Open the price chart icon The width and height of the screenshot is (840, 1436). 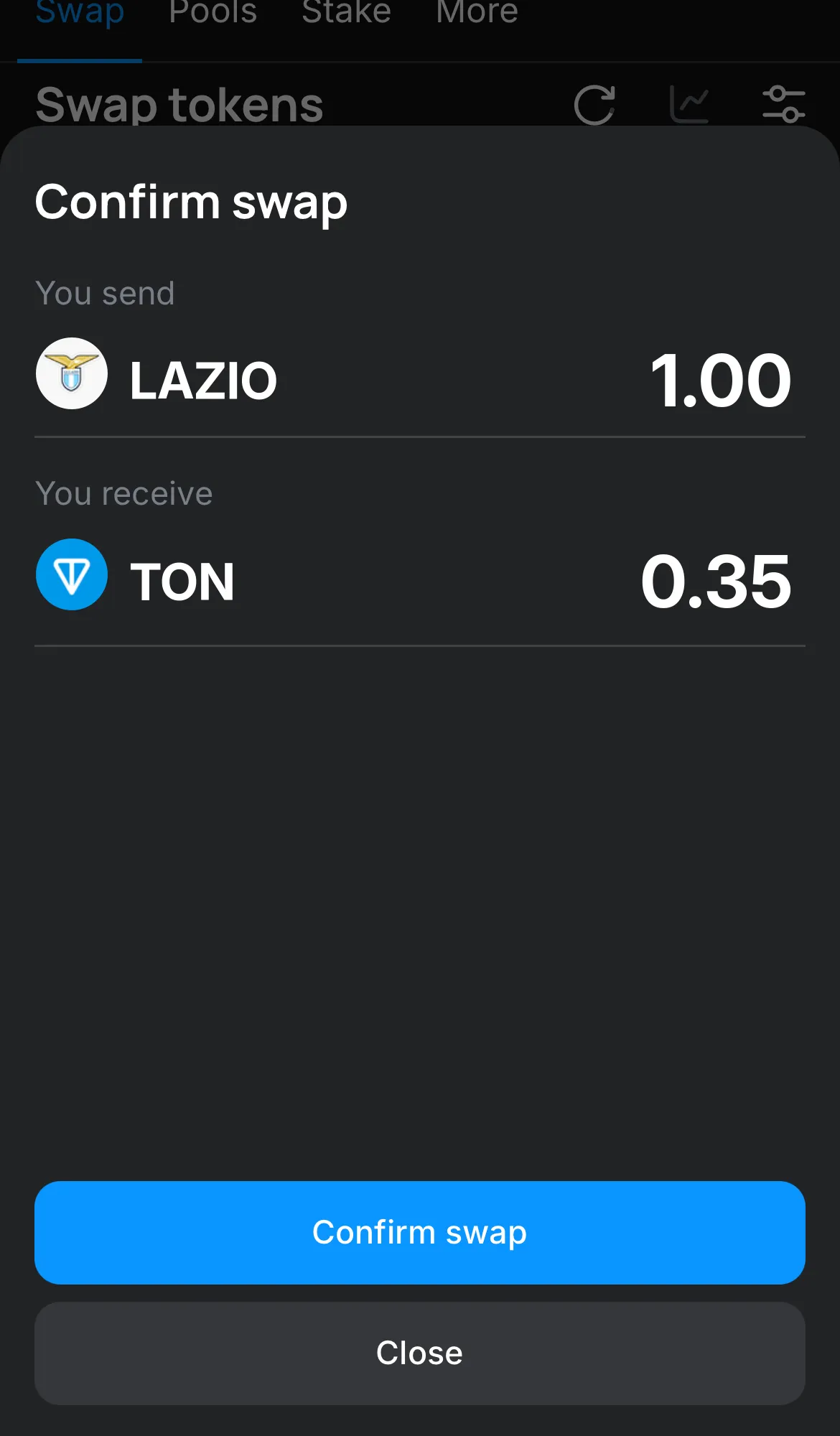pos(691,103)
